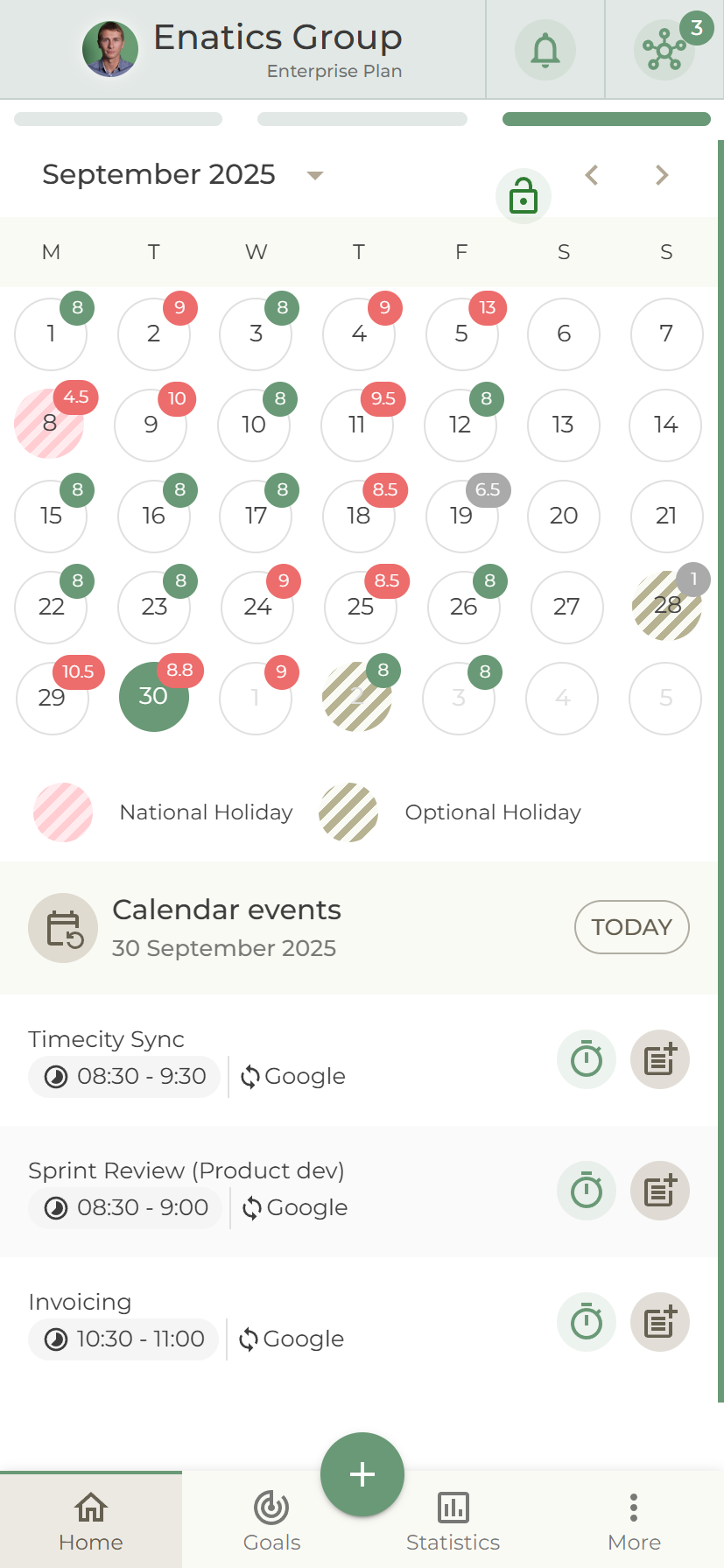Select September 8 national holiday
This screenshot has height=1568, width=724.
pos(50,425)
